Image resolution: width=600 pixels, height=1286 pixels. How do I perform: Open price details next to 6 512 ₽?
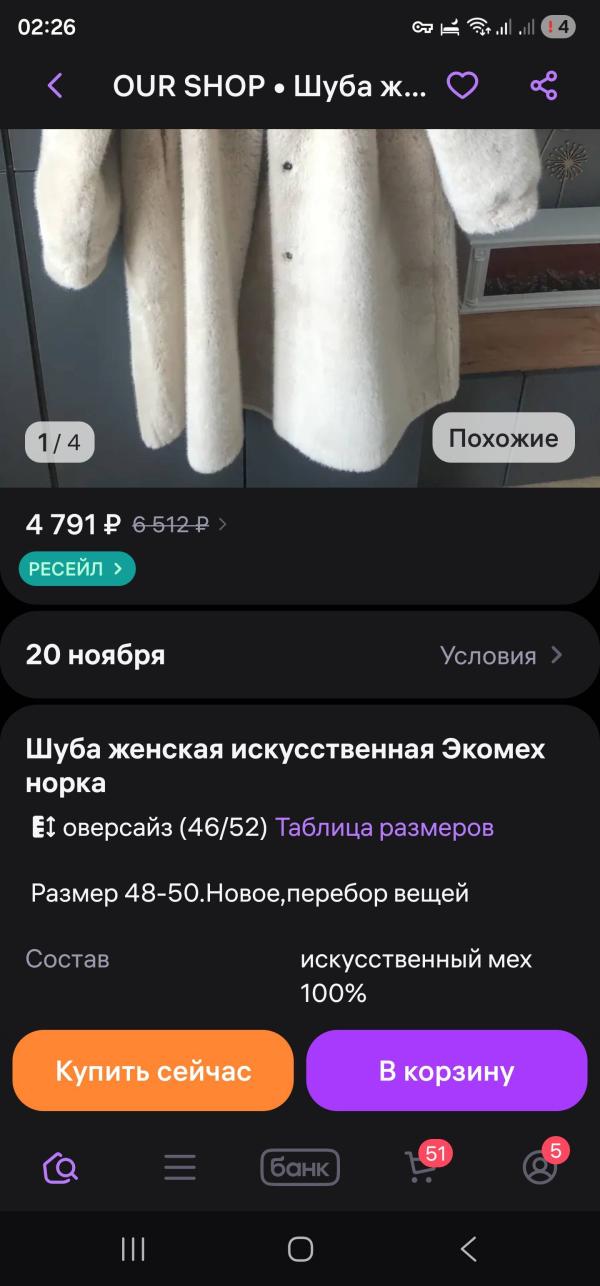[x=222, y=524]
